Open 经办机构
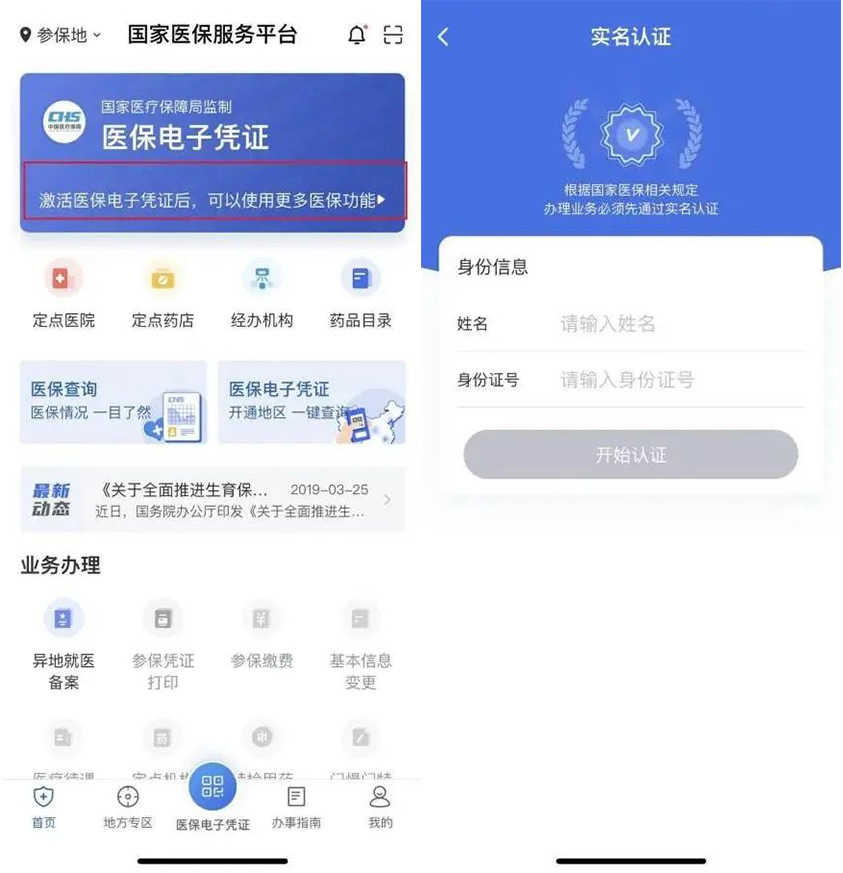 click(x=262, y=294)
